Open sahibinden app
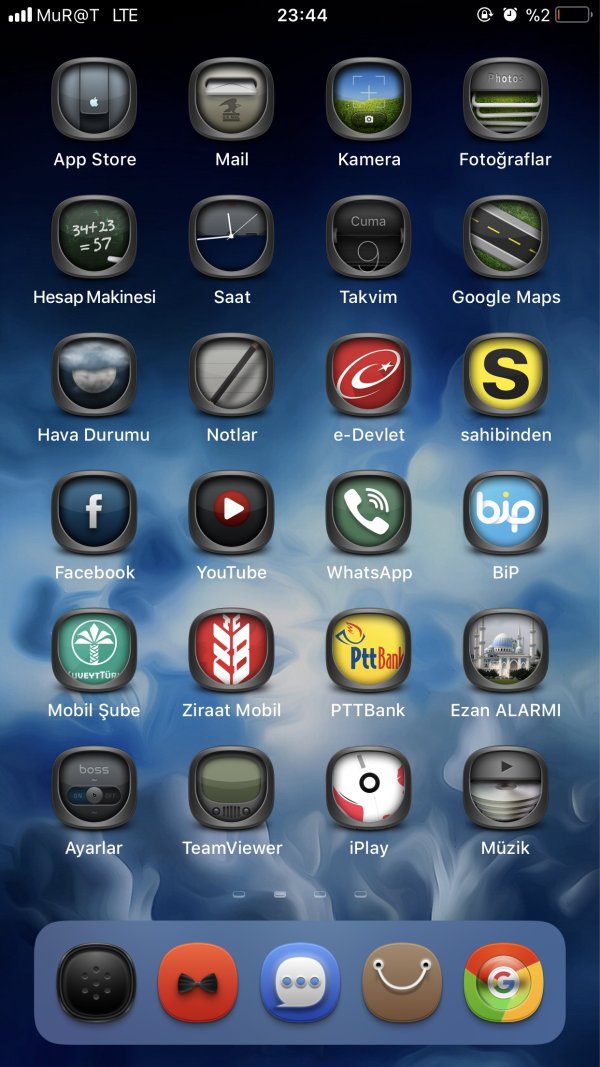This screenshot has height=1067, width=600. 505,374
